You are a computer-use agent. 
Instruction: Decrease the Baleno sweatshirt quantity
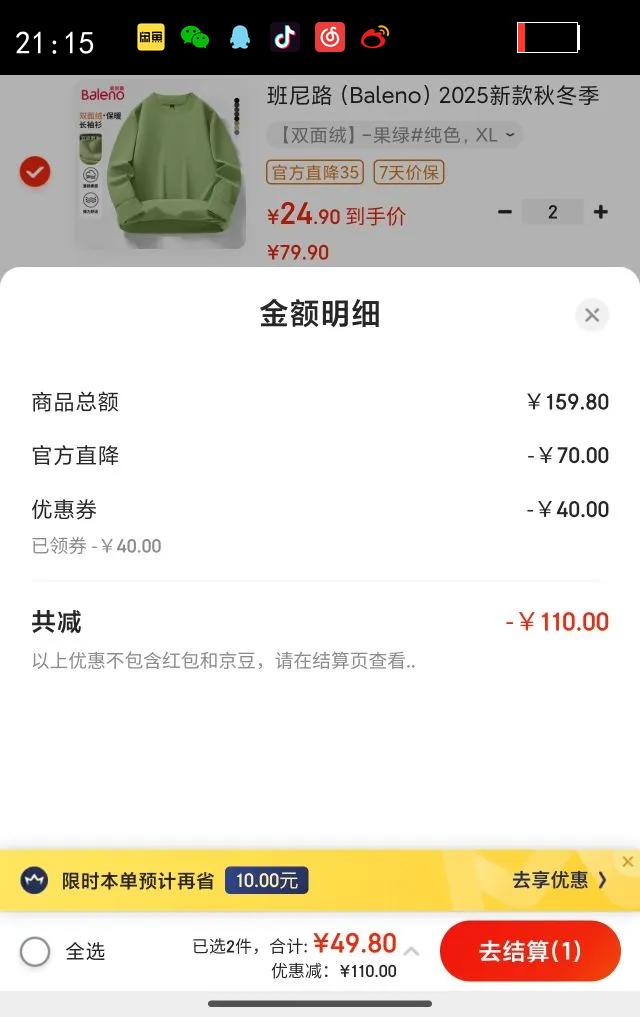coord(505,212)
